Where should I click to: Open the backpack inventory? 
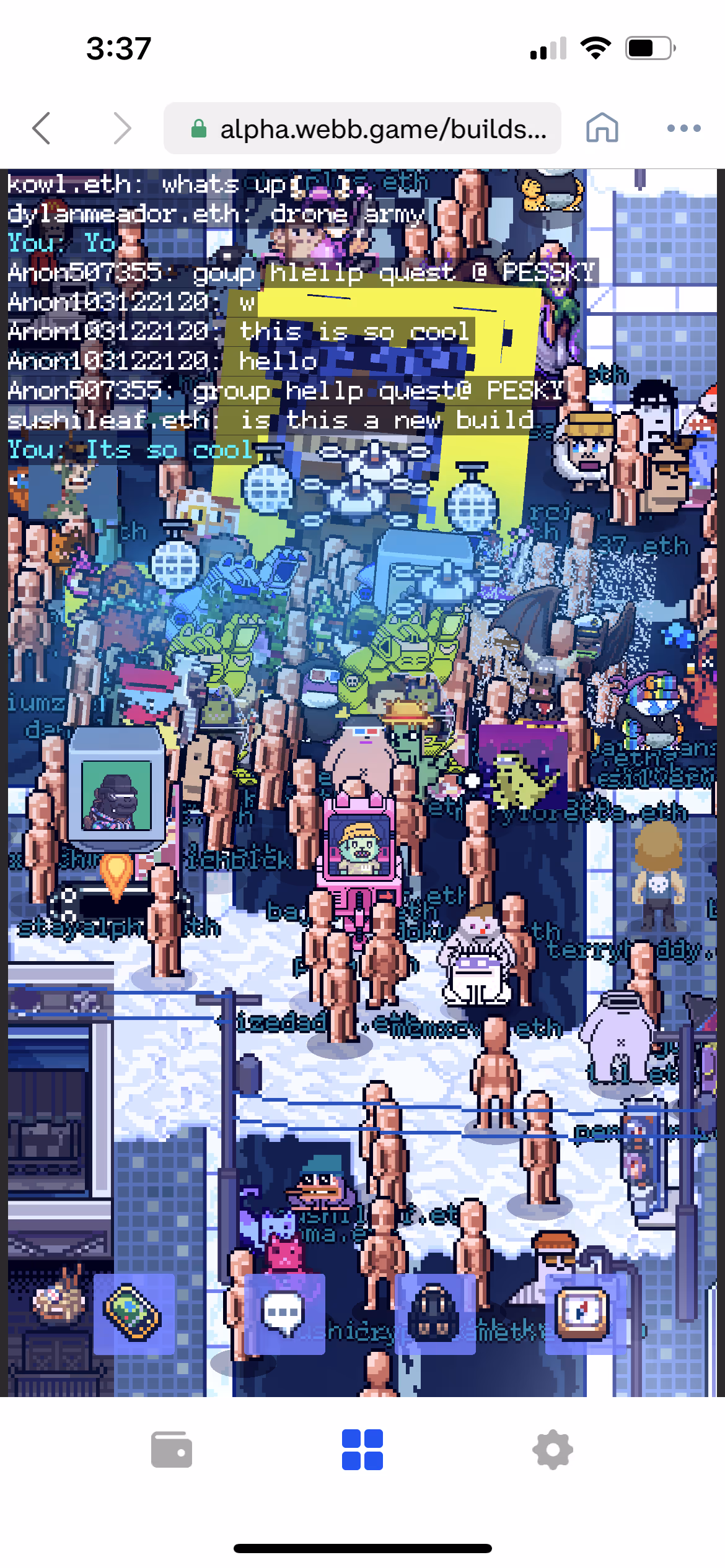434,1314
